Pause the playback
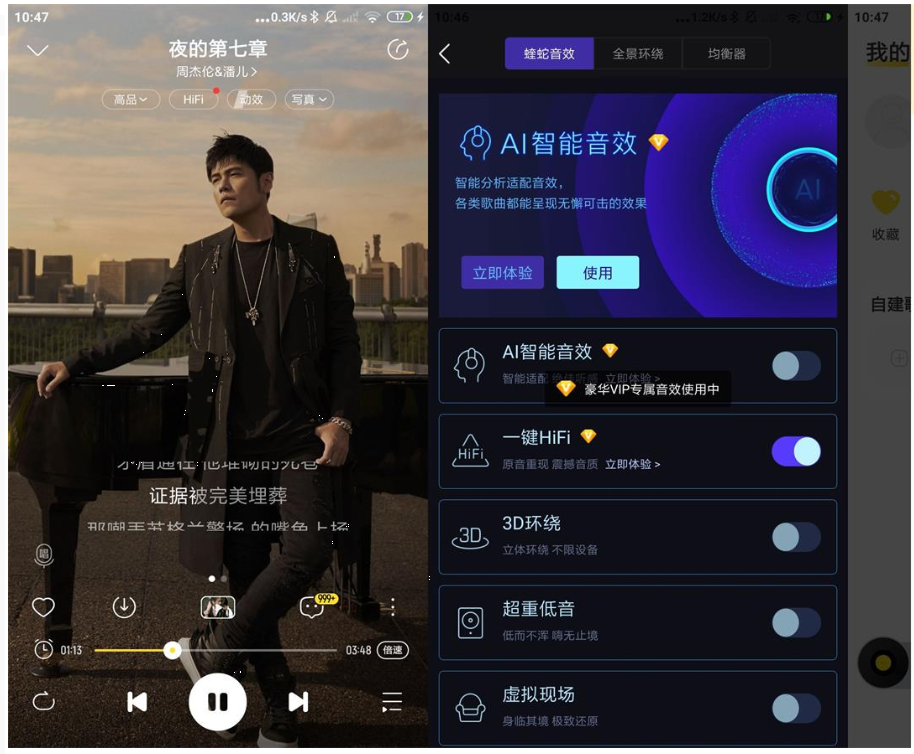 coord(217,702)
